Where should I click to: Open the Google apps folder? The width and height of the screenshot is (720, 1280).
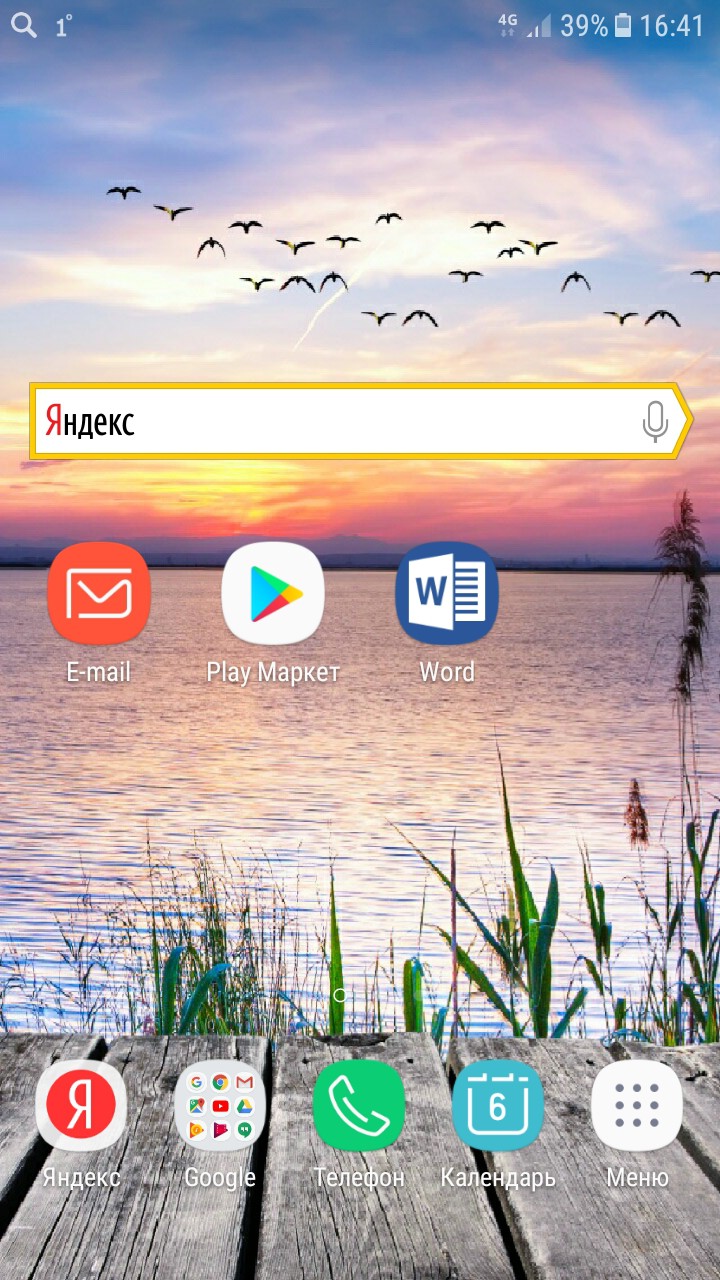click(x=220, y=1106)
